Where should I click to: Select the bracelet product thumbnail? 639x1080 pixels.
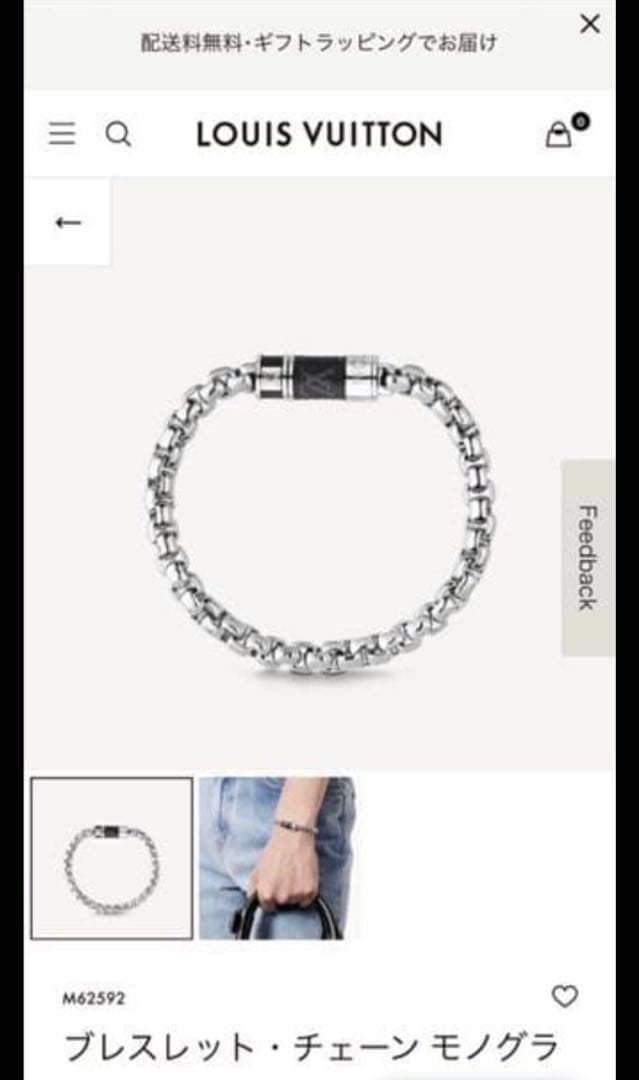[111, 858]
